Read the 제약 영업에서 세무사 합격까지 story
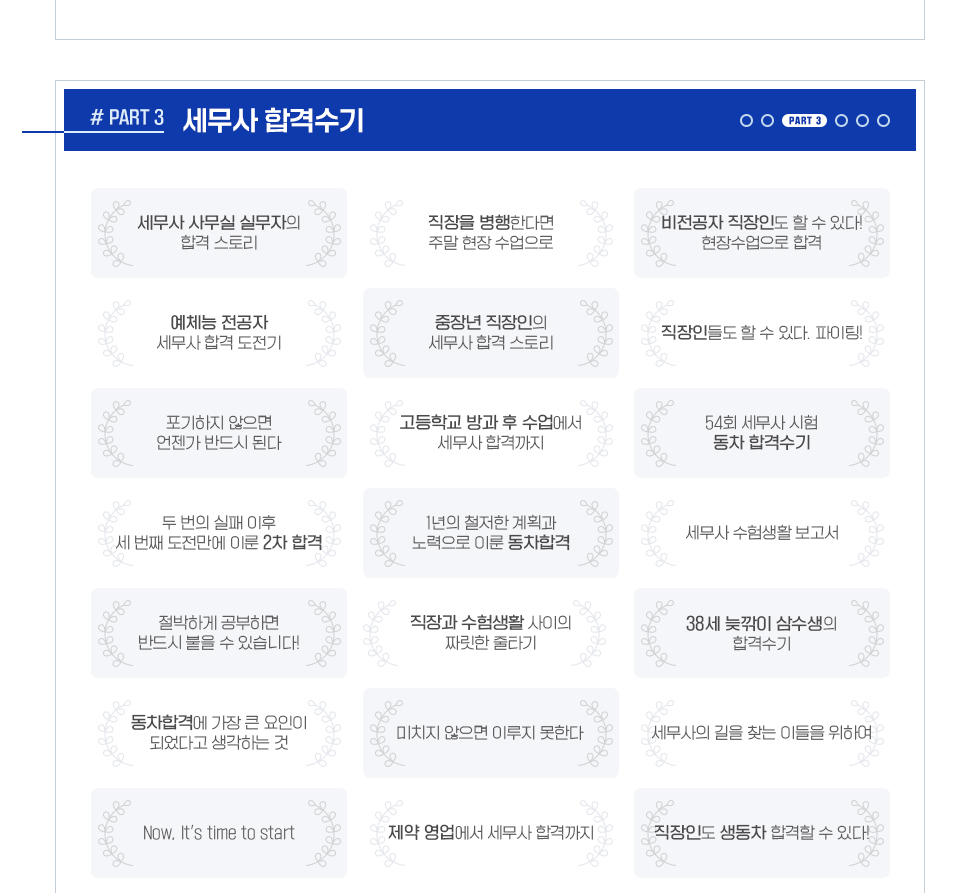 tap(491, 833)
